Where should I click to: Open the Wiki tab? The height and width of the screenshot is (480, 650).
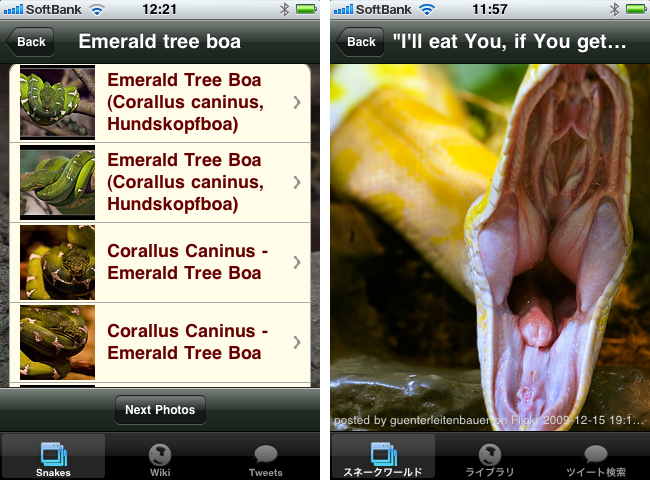click(x=160, y=458)
